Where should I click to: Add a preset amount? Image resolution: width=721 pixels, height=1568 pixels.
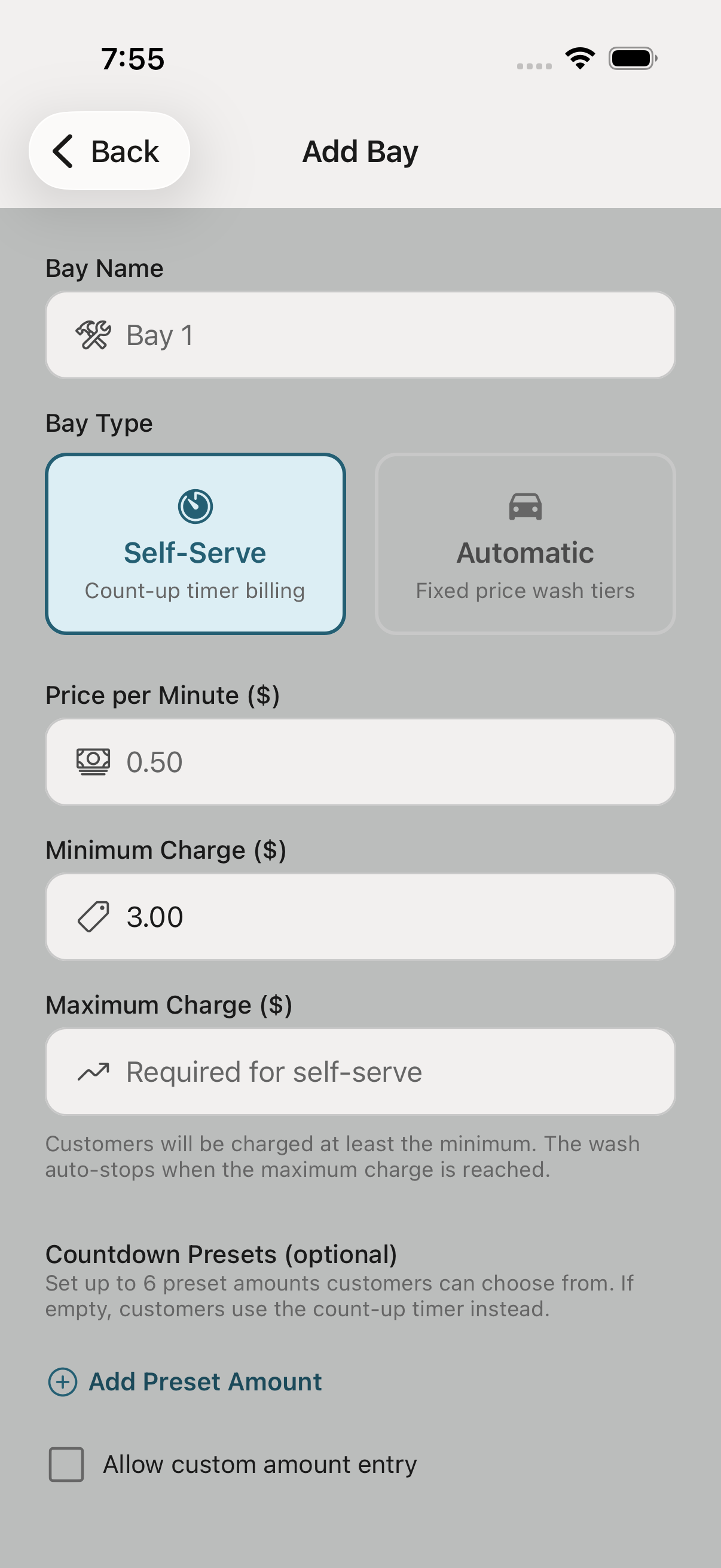pos(185,1382)
